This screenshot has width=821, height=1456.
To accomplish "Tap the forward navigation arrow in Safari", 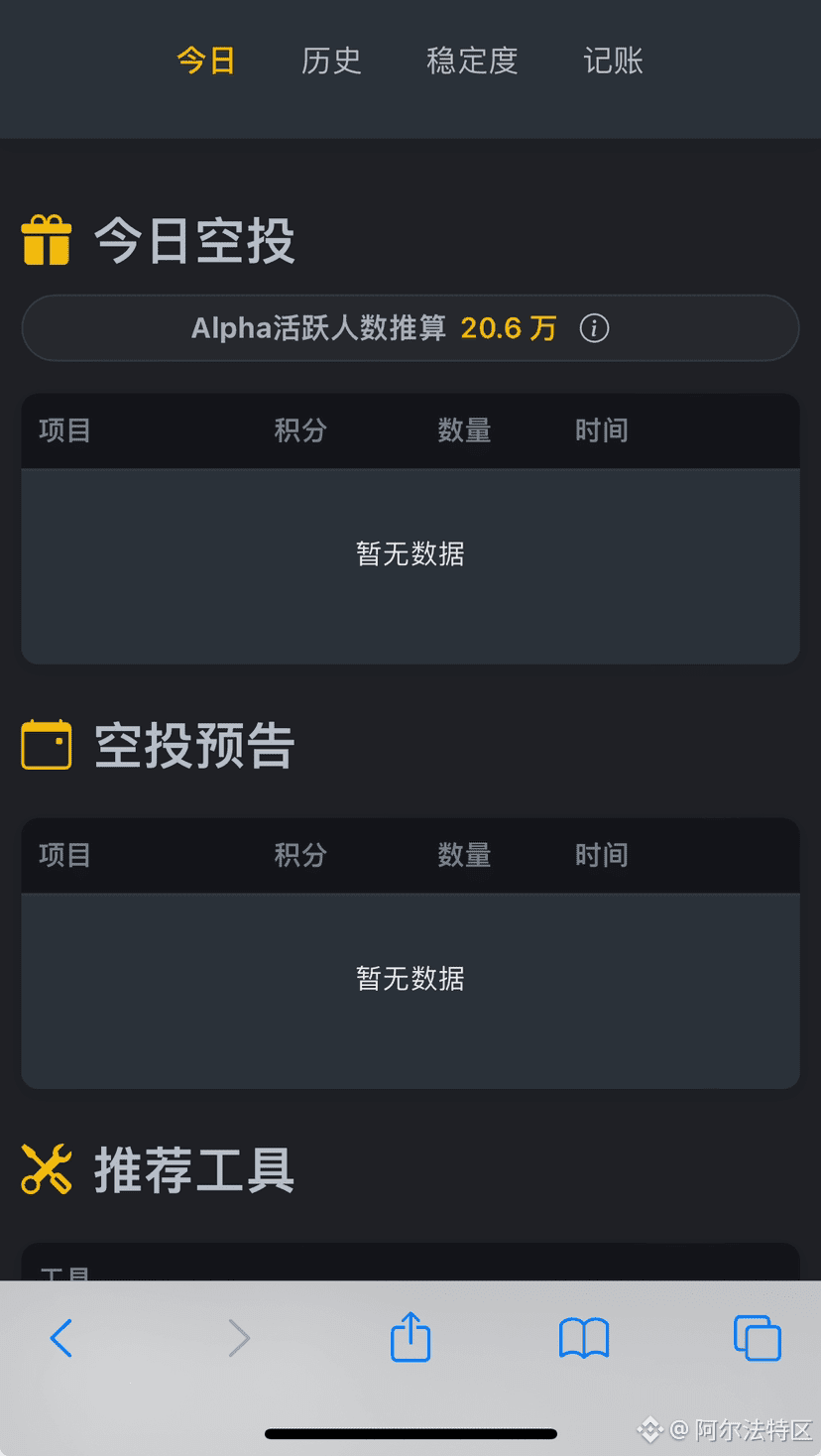I will coord(238,1337).
